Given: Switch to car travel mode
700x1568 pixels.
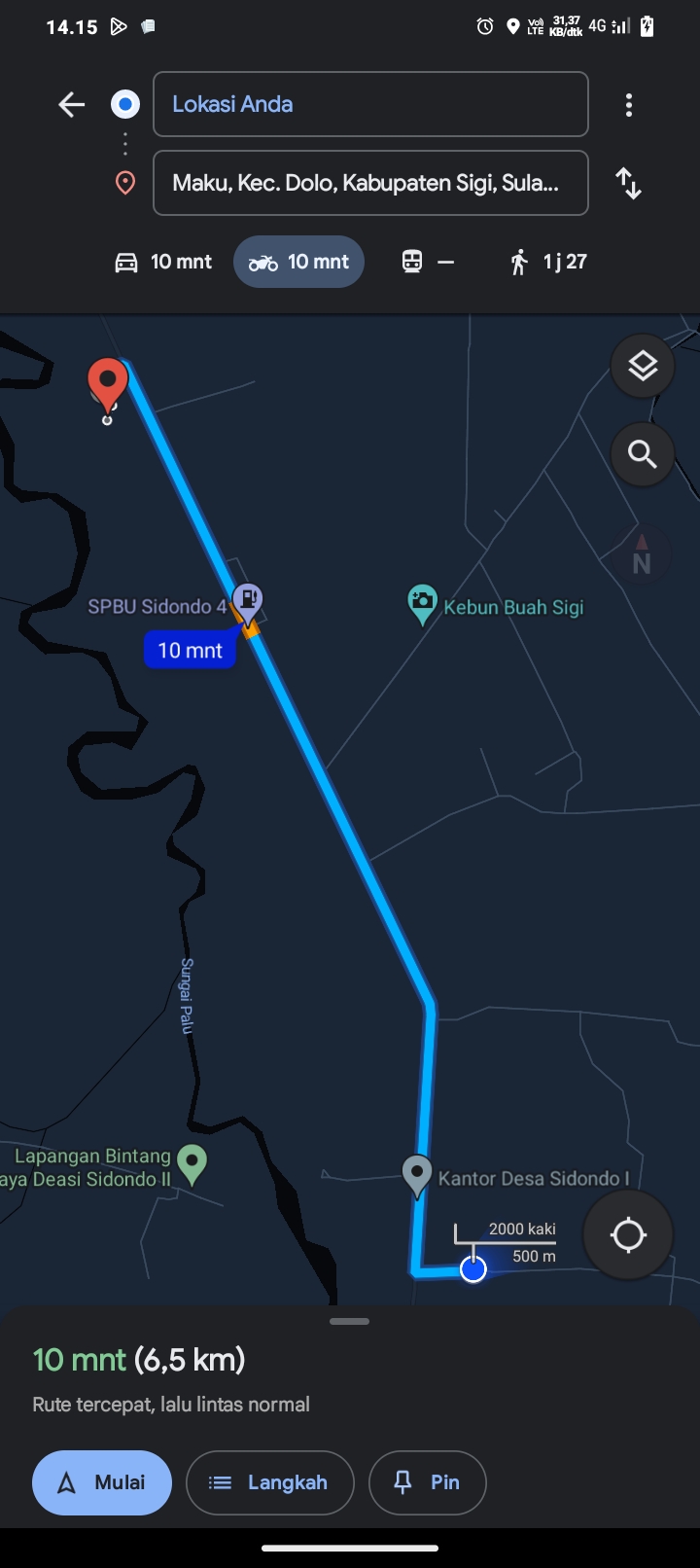Looking at the screenshot, I should (163, 262).
